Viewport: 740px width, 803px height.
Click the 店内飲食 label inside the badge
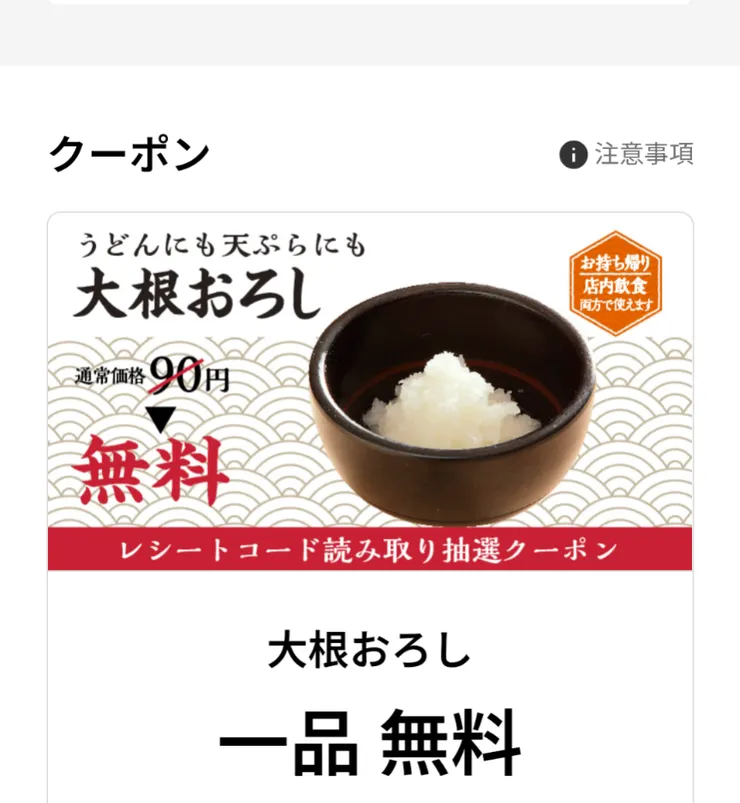click(x=614, y=284)
